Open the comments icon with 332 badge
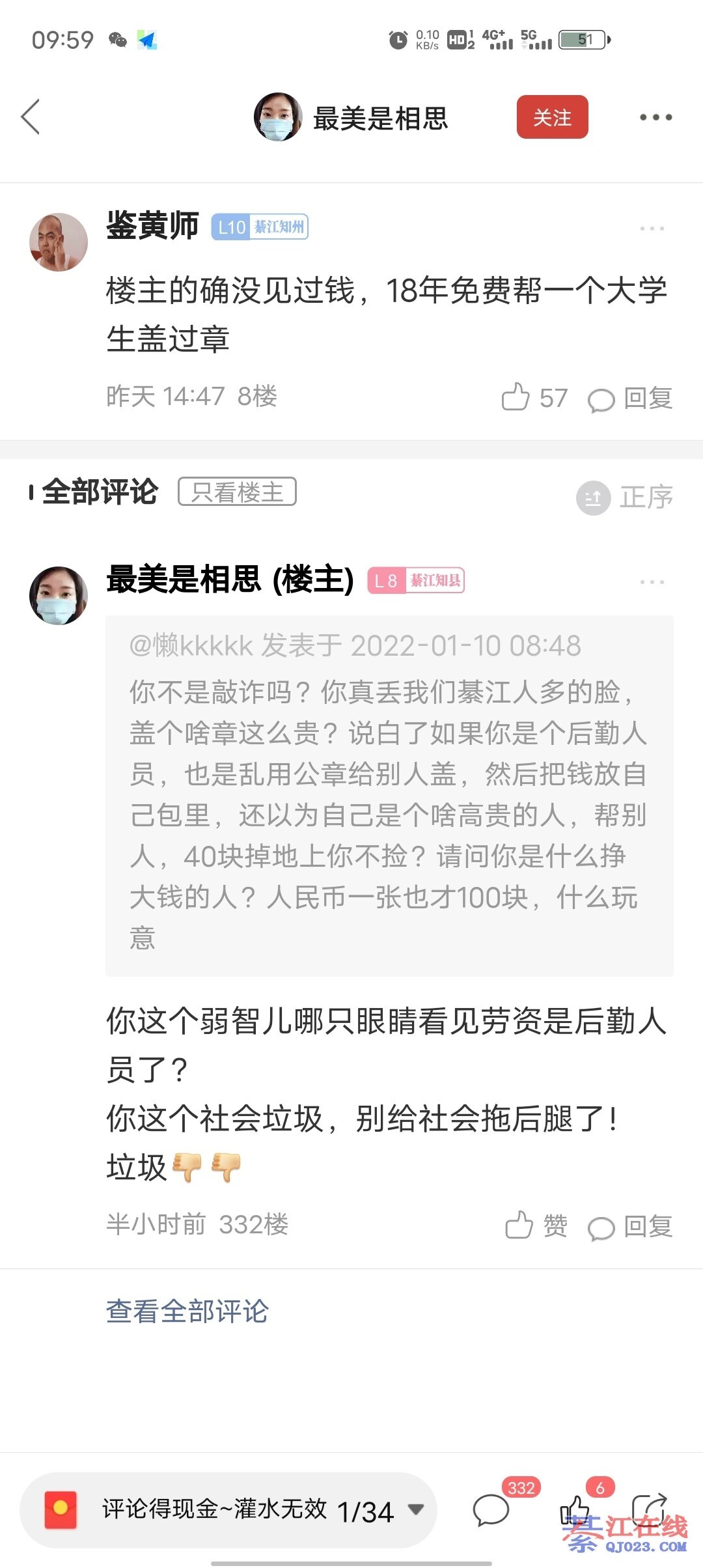Viewport: 703px width, 1568px height. pos(491,1509)
